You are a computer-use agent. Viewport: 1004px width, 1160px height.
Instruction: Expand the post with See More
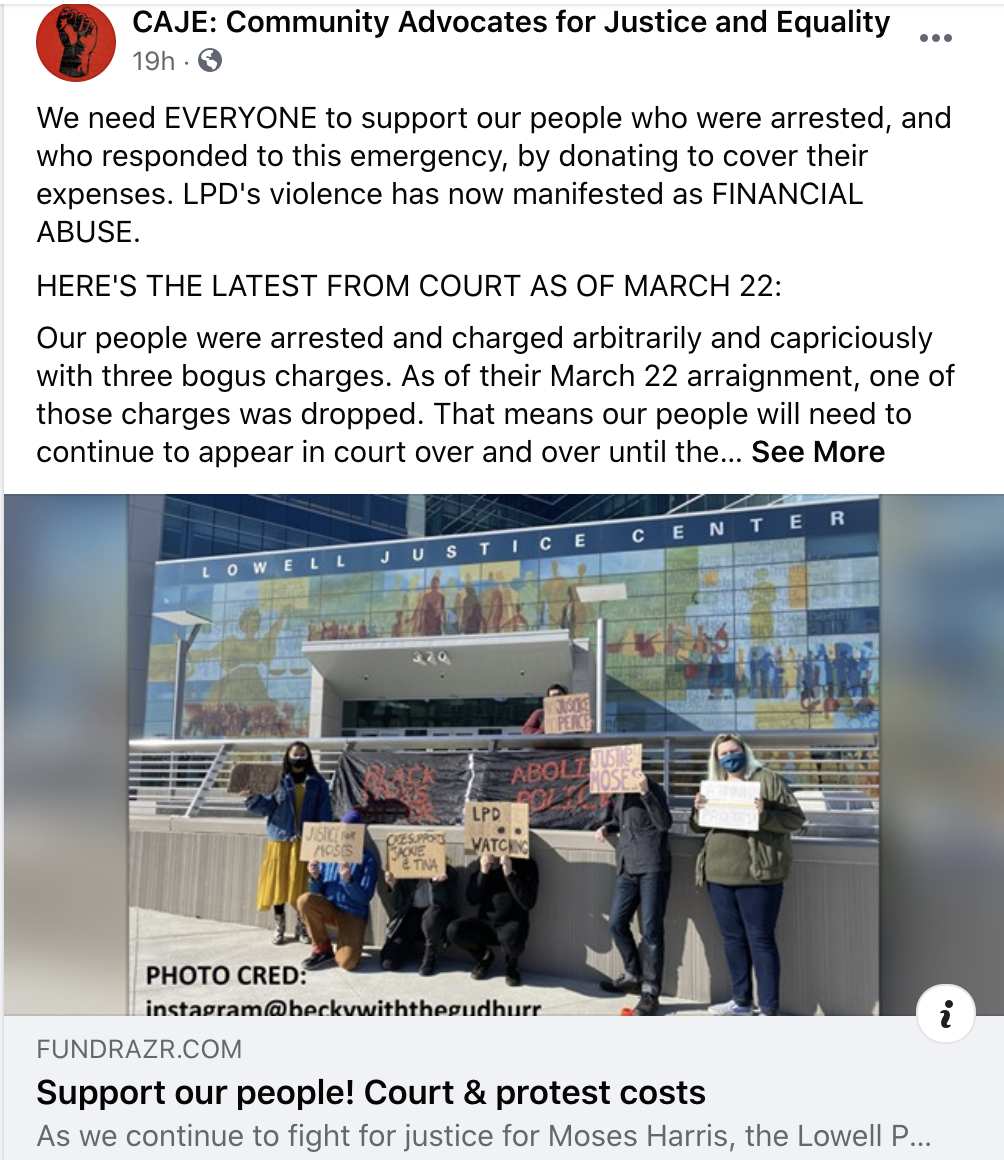(818, 452)
